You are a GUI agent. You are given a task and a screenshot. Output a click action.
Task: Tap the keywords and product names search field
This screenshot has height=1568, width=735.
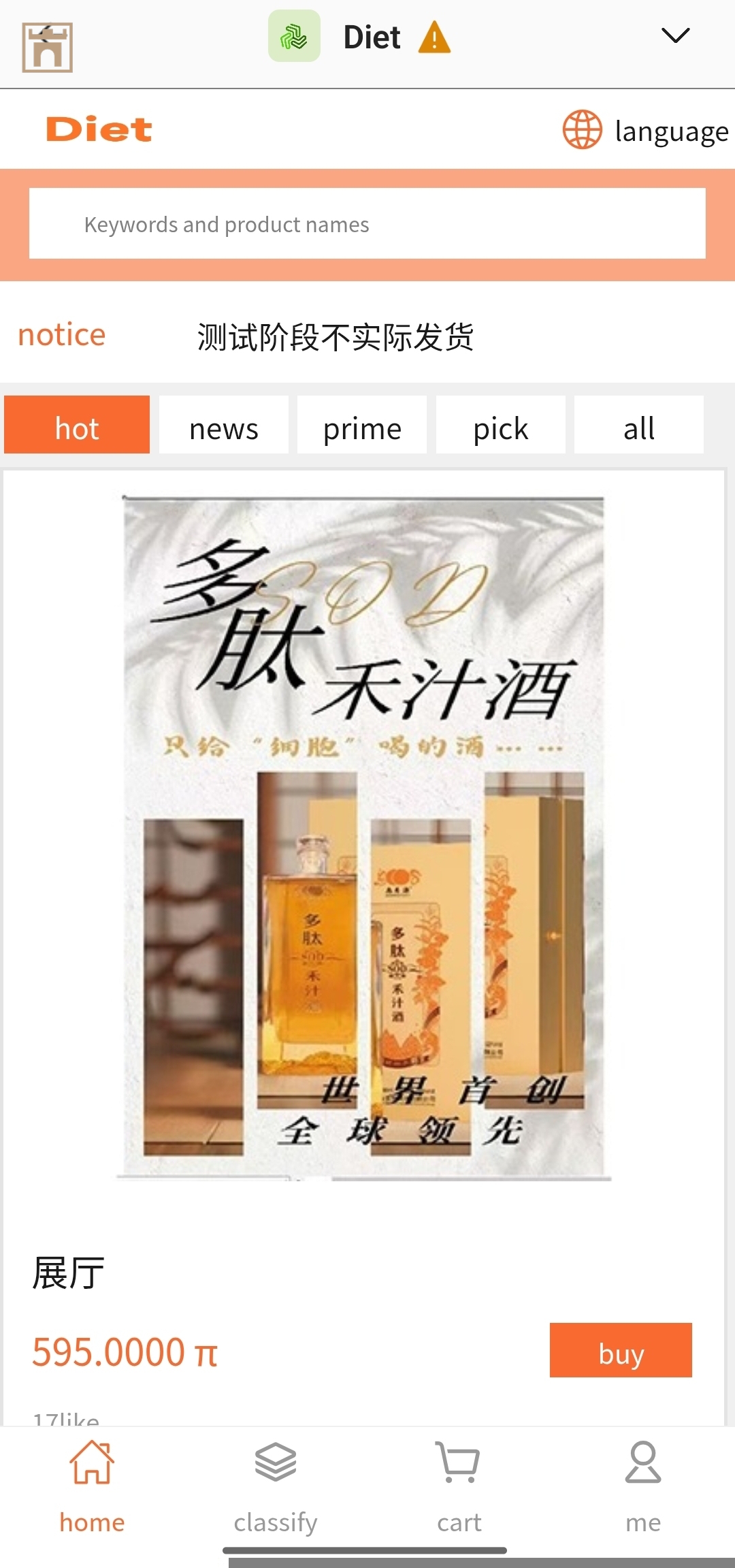click(367, 224)
